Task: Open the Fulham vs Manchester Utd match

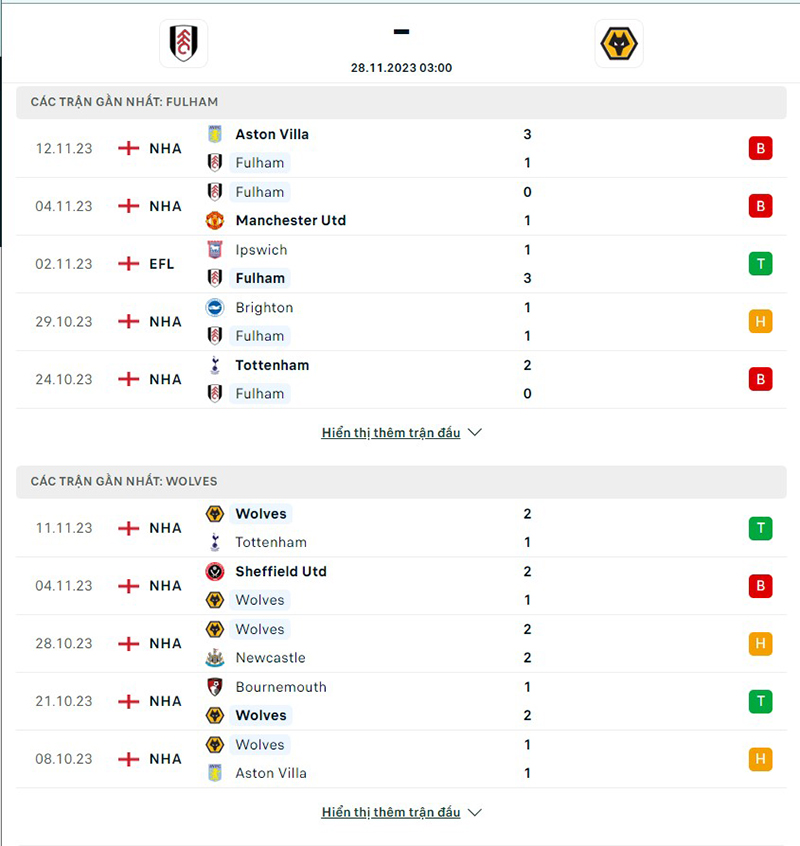Action: click(x=400, y=206)
